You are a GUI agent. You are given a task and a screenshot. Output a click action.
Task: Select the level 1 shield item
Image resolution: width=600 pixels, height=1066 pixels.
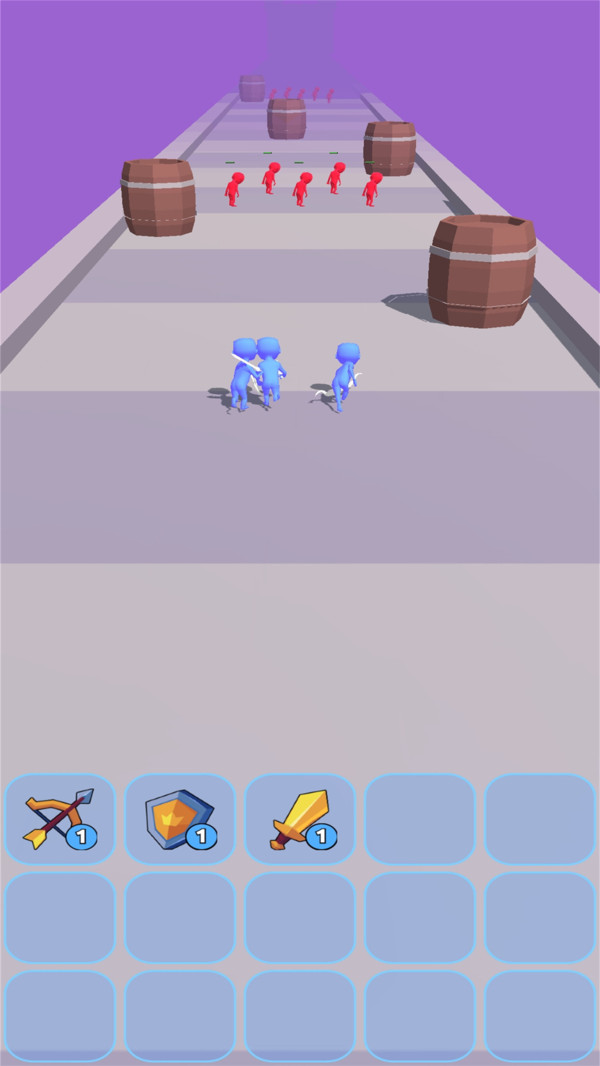click(x=179, y=818)
